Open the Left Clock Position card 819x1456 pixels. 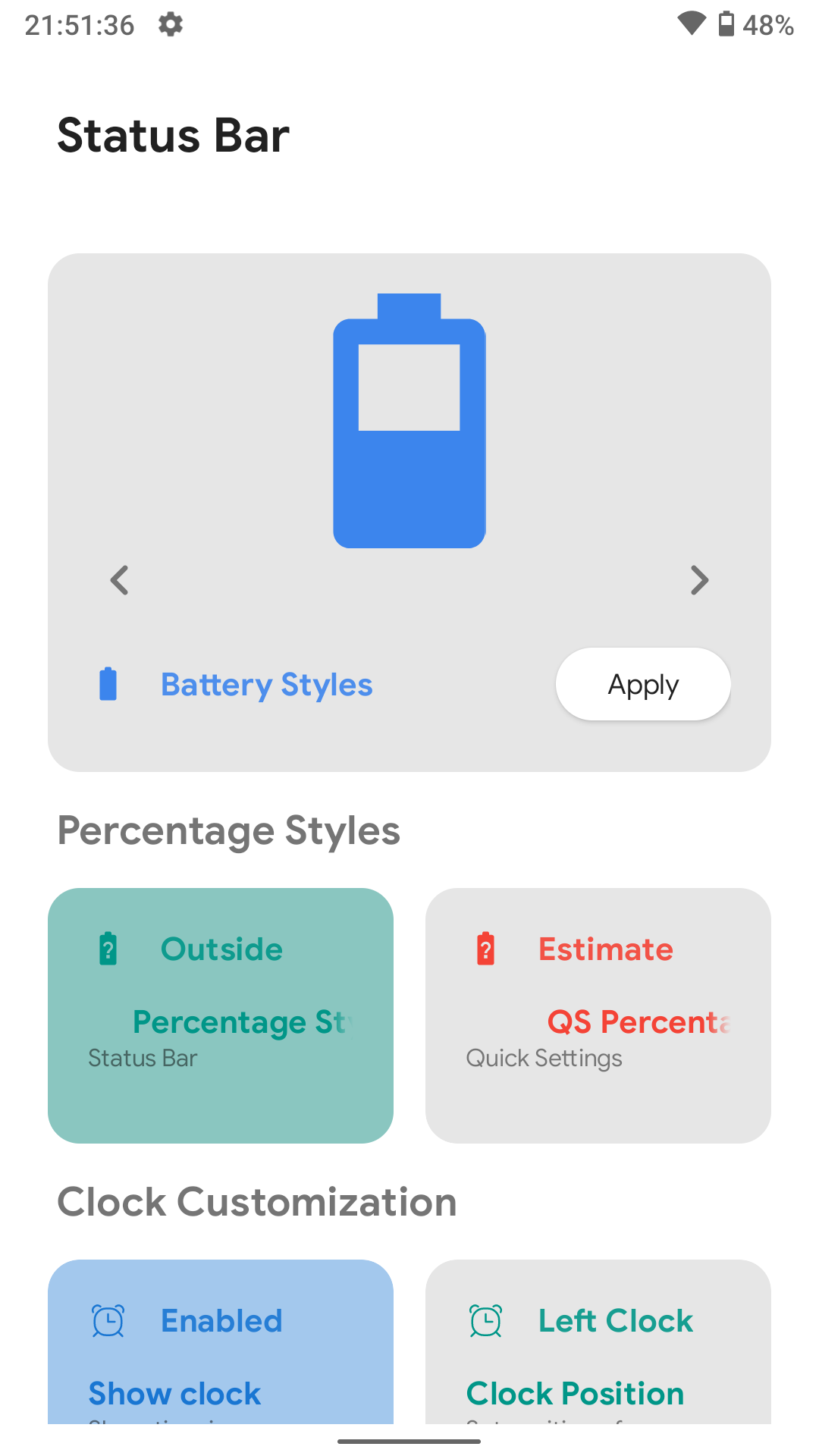pos(598,1342)
